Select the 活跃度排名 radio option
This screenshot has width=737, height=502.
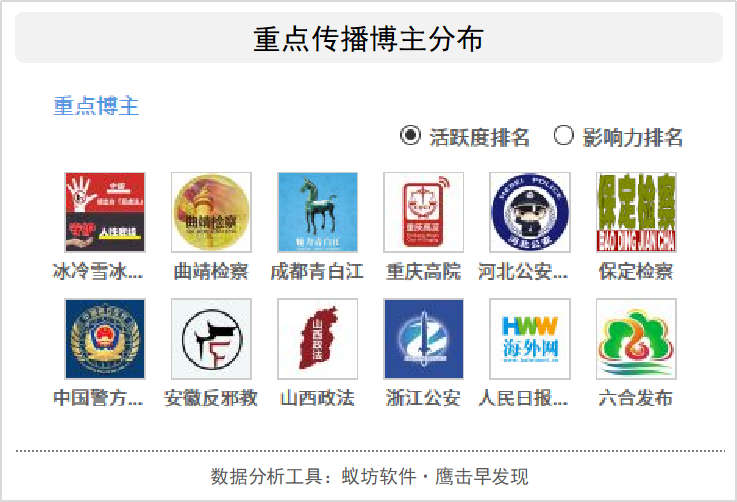pyautogui.click(x=410, y=136)
